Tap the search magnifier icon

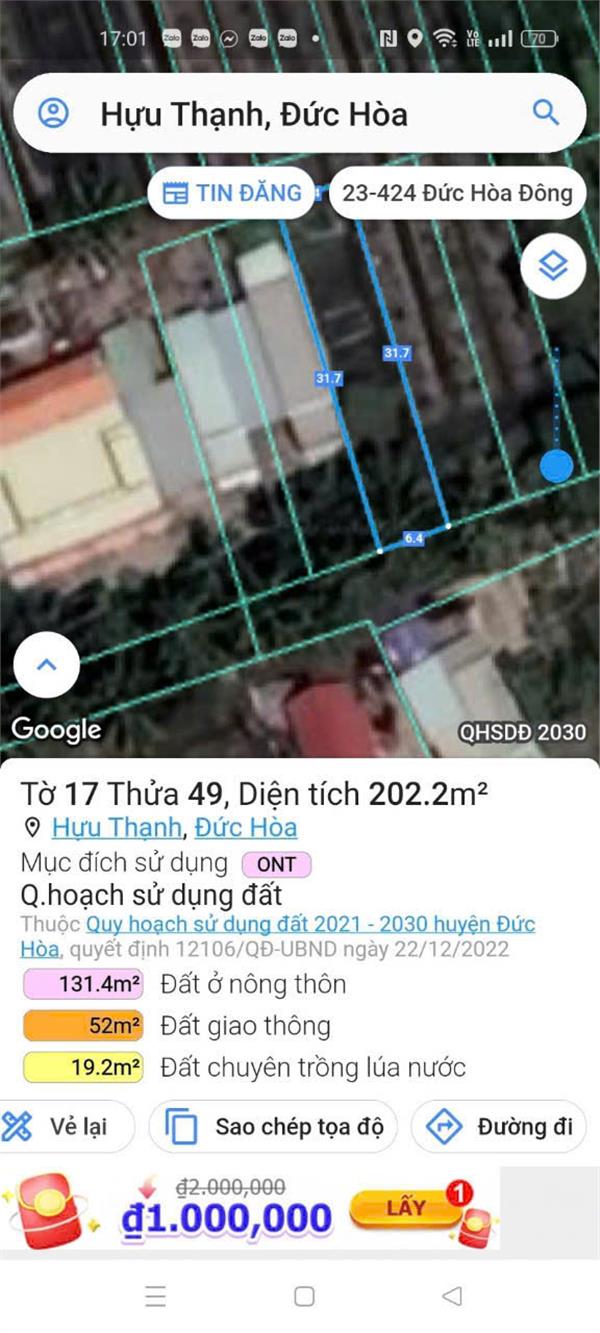[545, 112]
